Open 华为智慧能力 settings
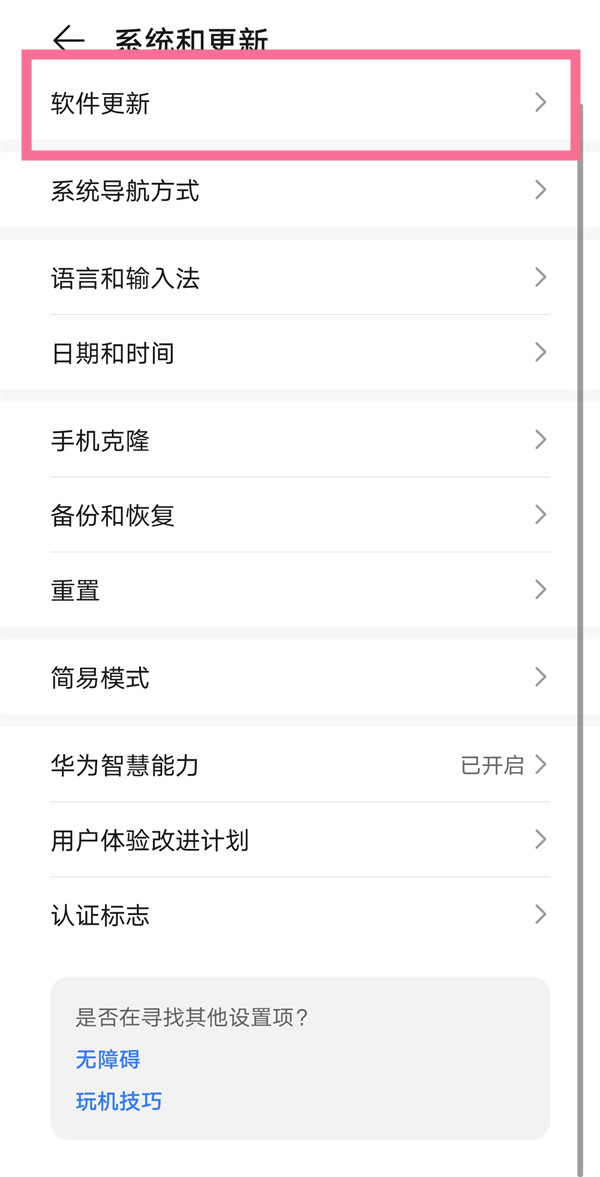Viewport: 600px width, 1177px height. (300, 765)
